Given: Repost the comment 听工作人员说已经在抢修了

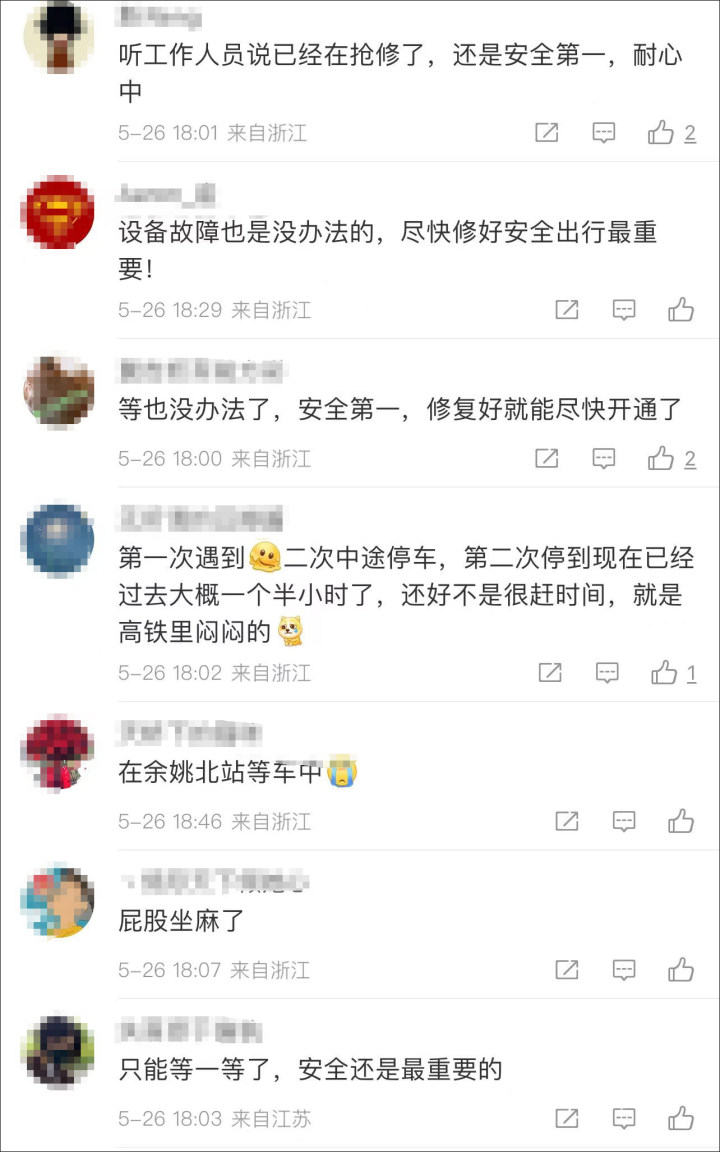Looking at the screenshot, I should 547,132.
